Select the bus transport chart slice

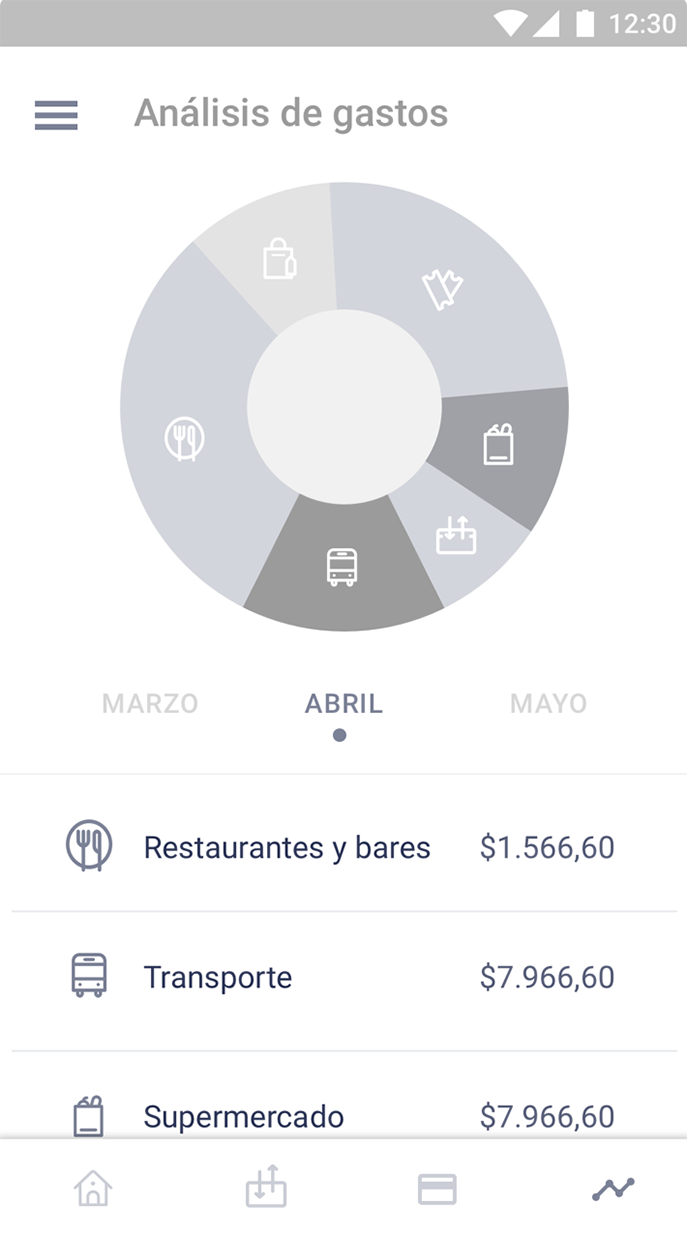342,567
